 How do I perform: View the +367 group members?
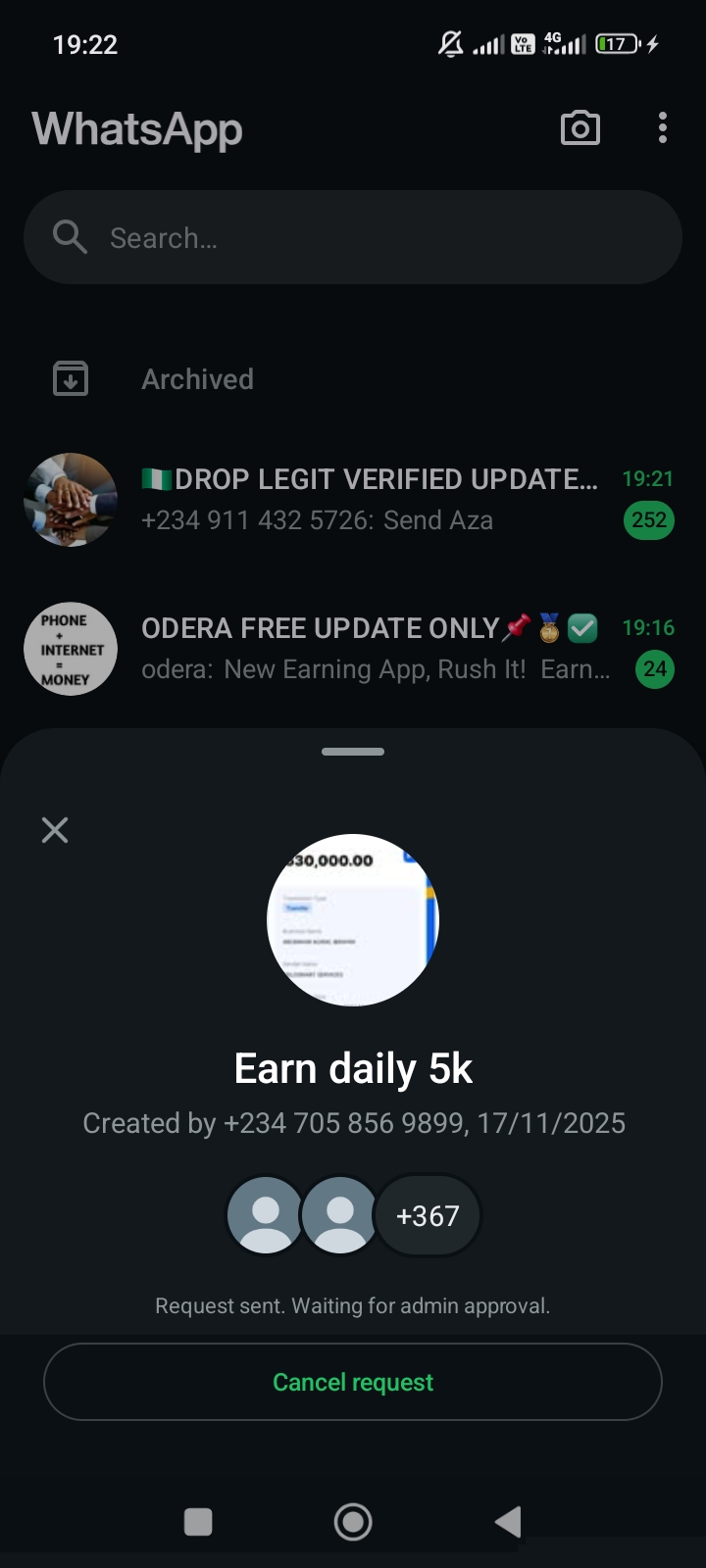428,1216
